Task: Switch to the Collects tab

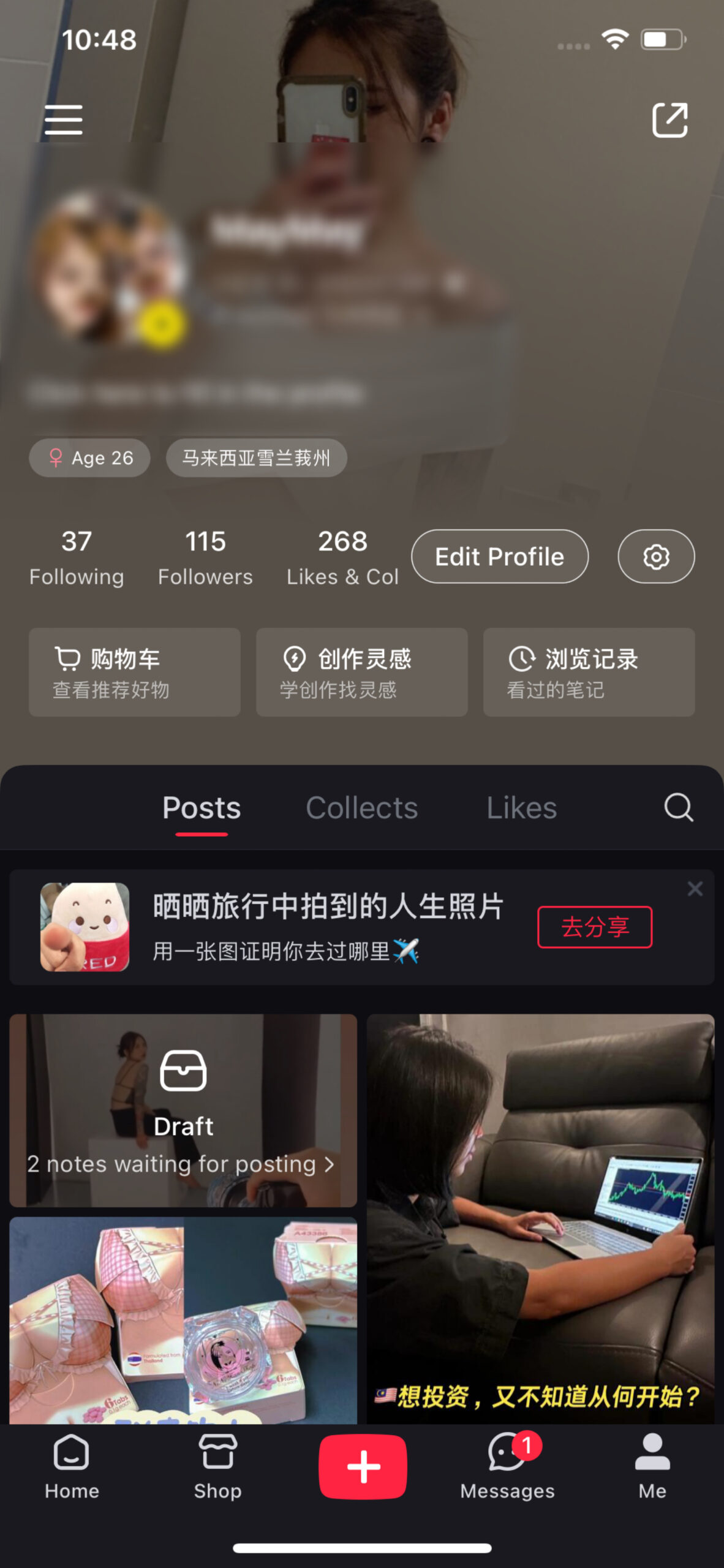Action: [x=361, y=808]
